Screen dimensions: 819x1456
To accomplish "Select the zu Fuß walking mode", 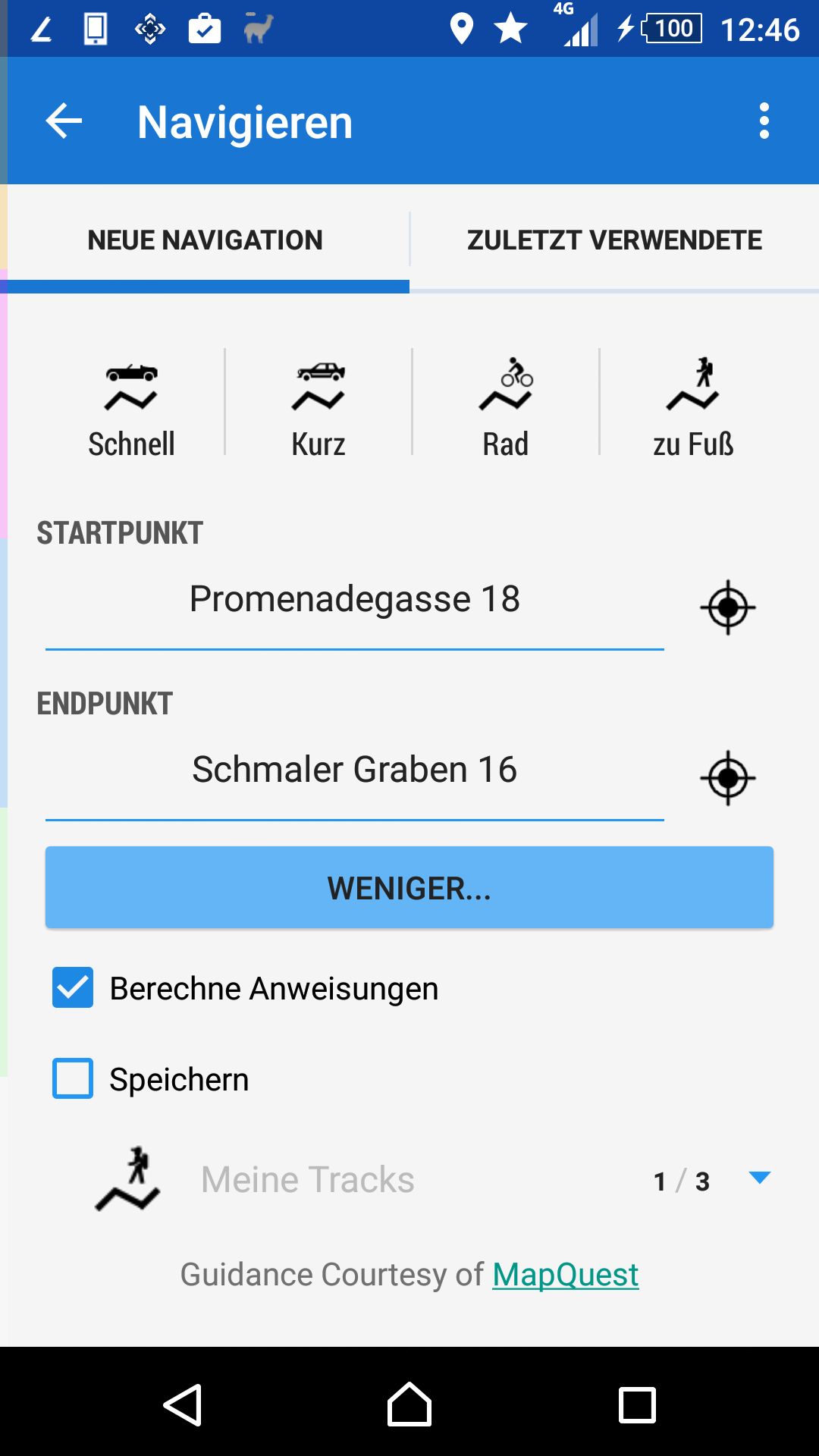I will (693, 408).
